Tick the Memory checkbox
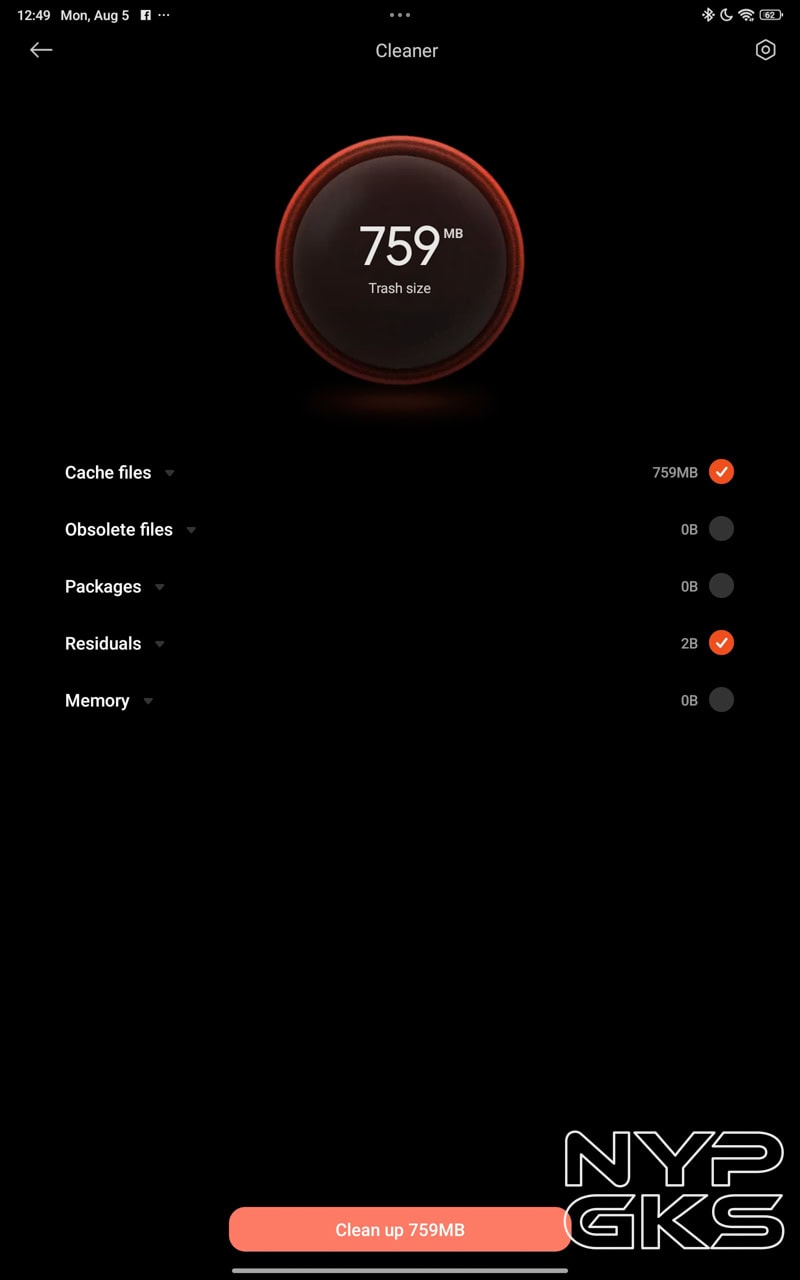Viewport: 800px width, 1280px height. point(721,700)
